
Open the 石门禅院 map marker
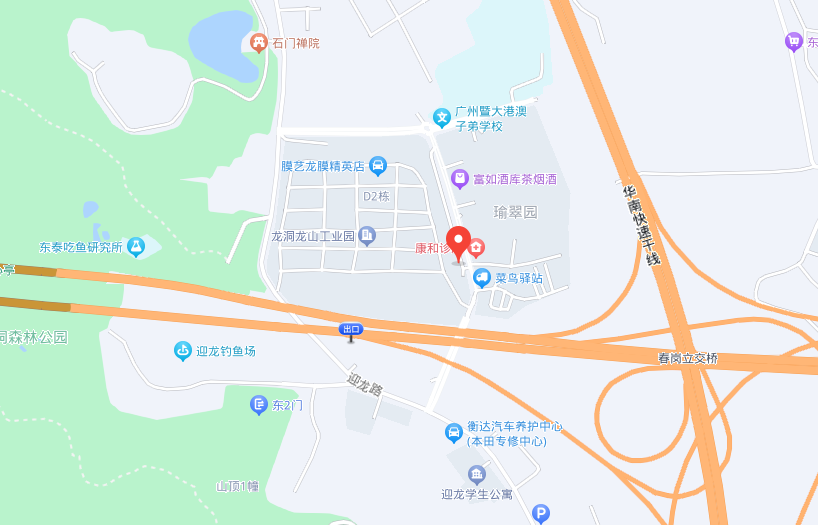click(259, 43)
